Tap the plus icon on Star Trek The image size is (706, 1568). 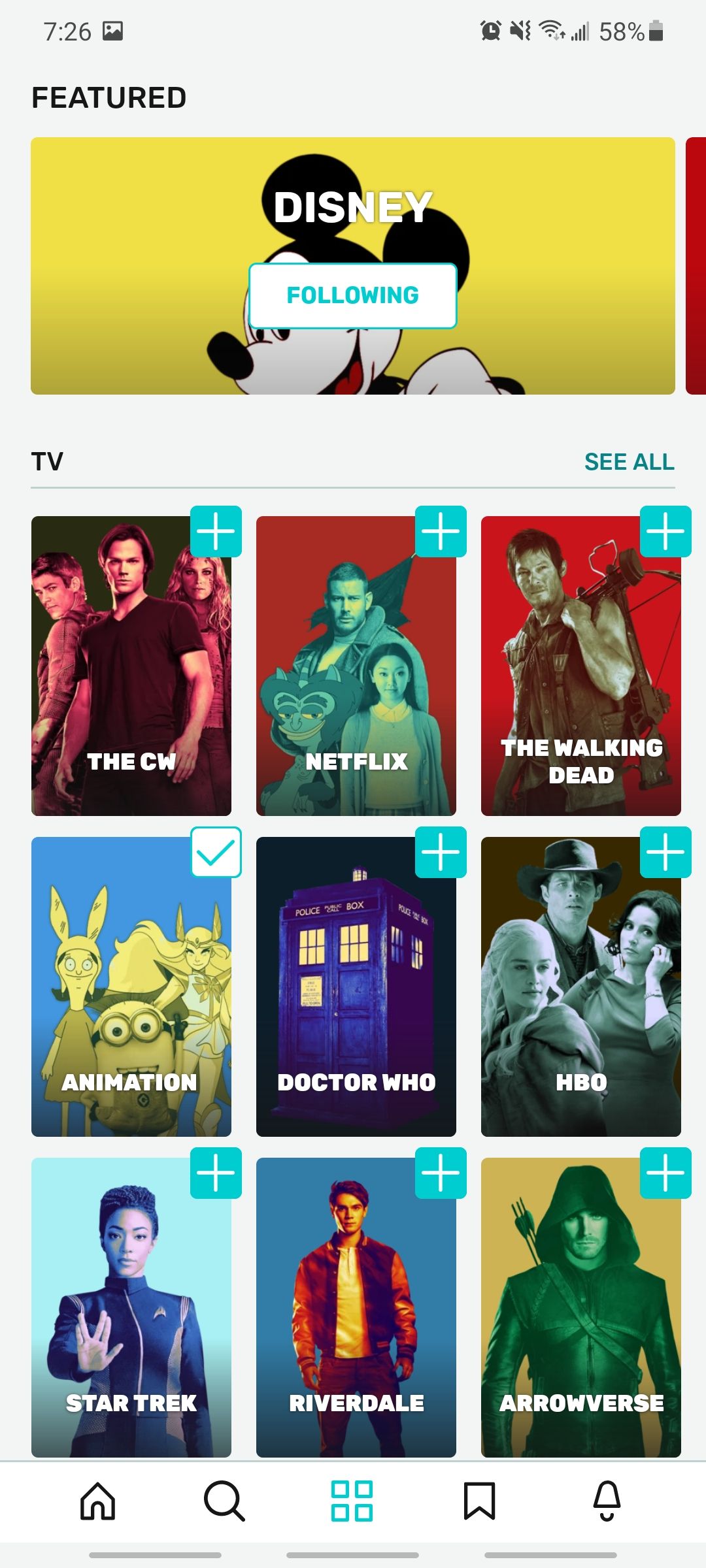click(x=216, y=1177)
